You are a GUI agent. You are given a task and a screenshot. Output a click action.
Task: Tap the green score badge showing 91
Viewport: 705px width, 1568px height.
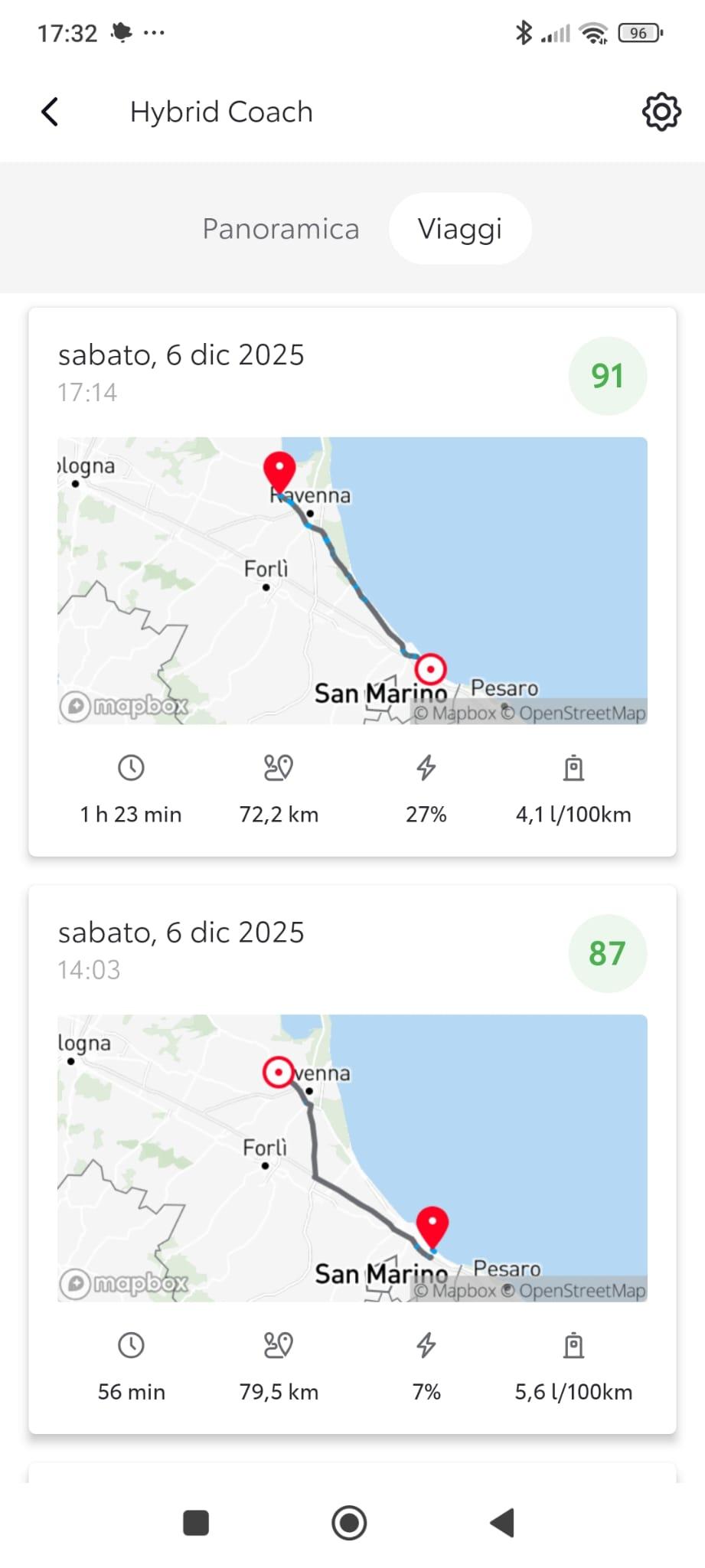607,376
